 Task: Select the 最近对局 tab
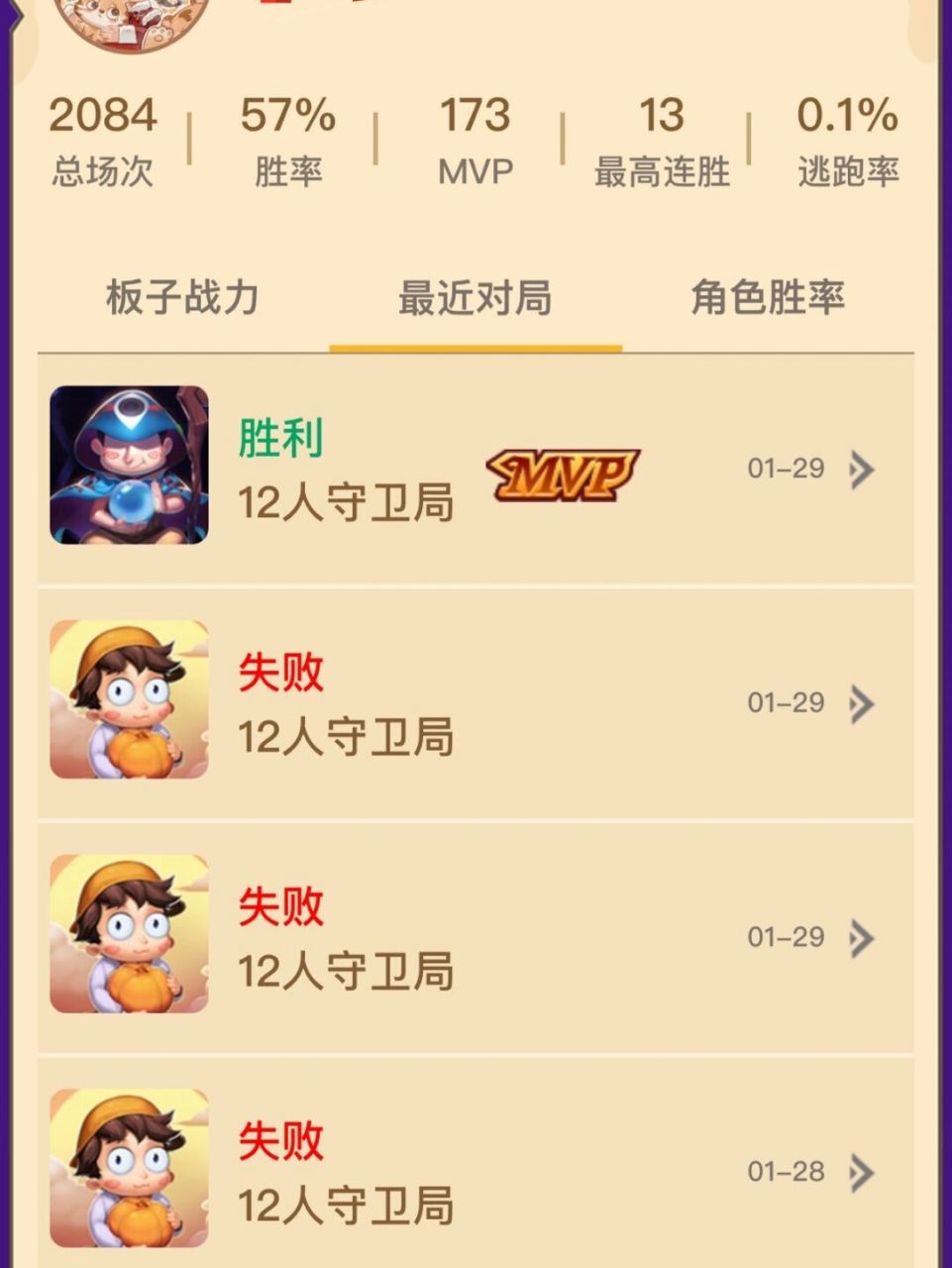476,297
